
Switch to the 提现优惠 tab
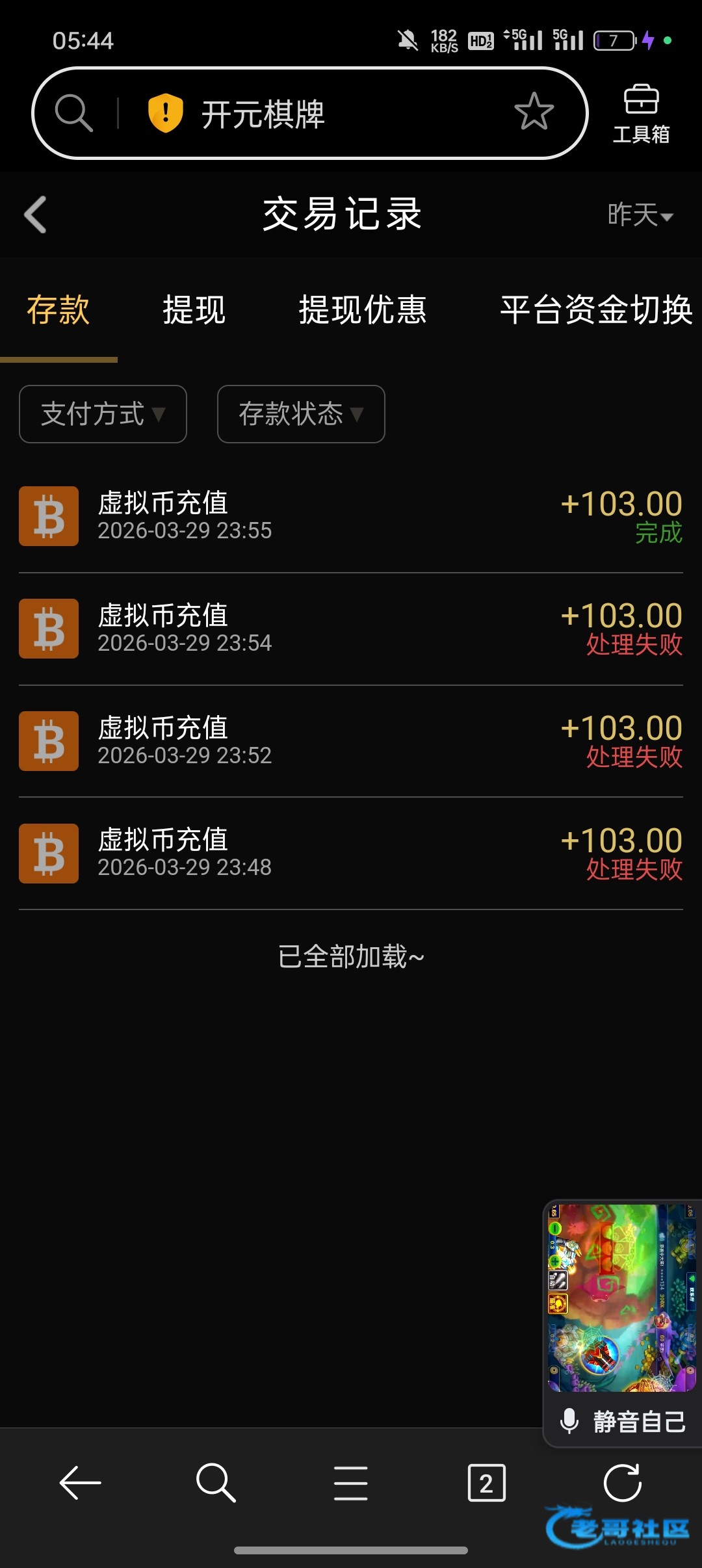(362, 309)
